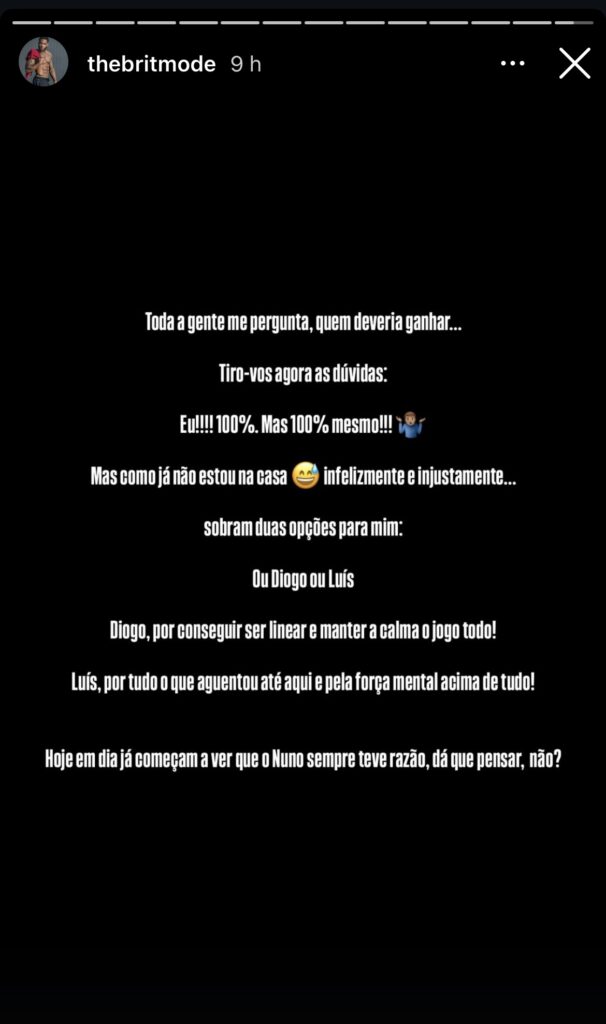
Task: Close the story viewer
Action: 575,63
